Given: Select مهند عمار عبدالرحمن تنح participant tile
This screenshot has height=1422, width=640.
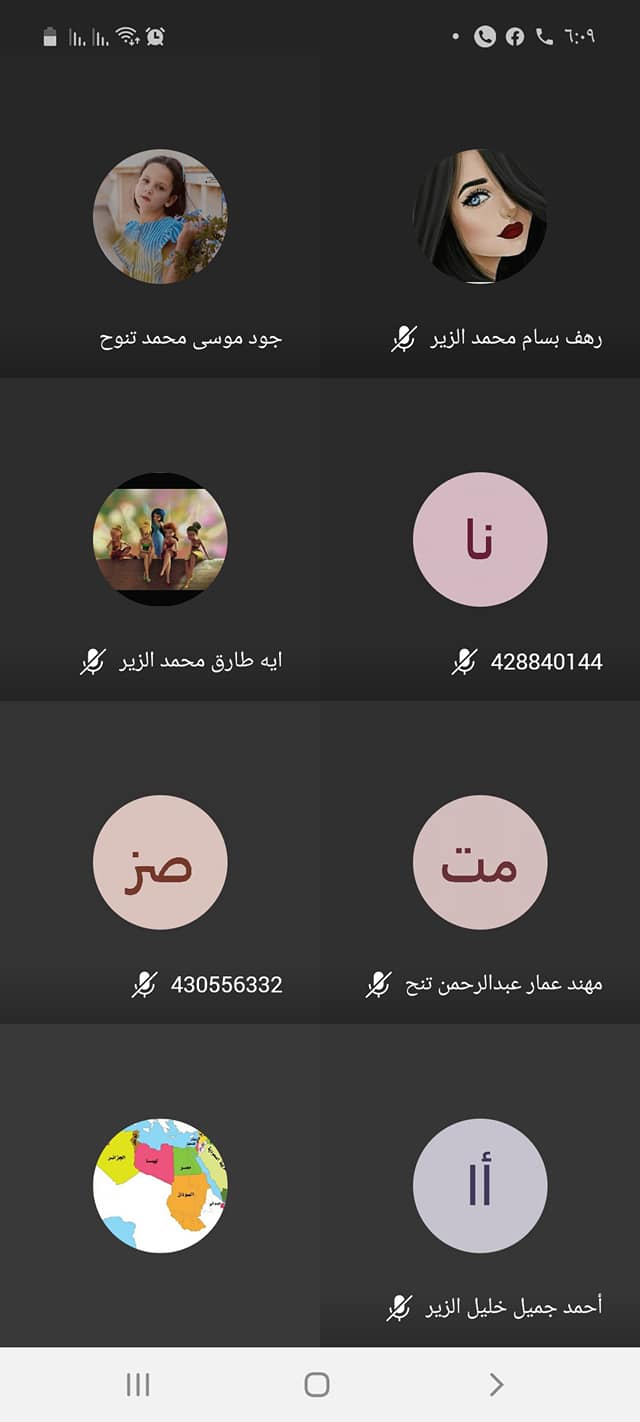Looking at the screenshot, I should coord(480,862).
